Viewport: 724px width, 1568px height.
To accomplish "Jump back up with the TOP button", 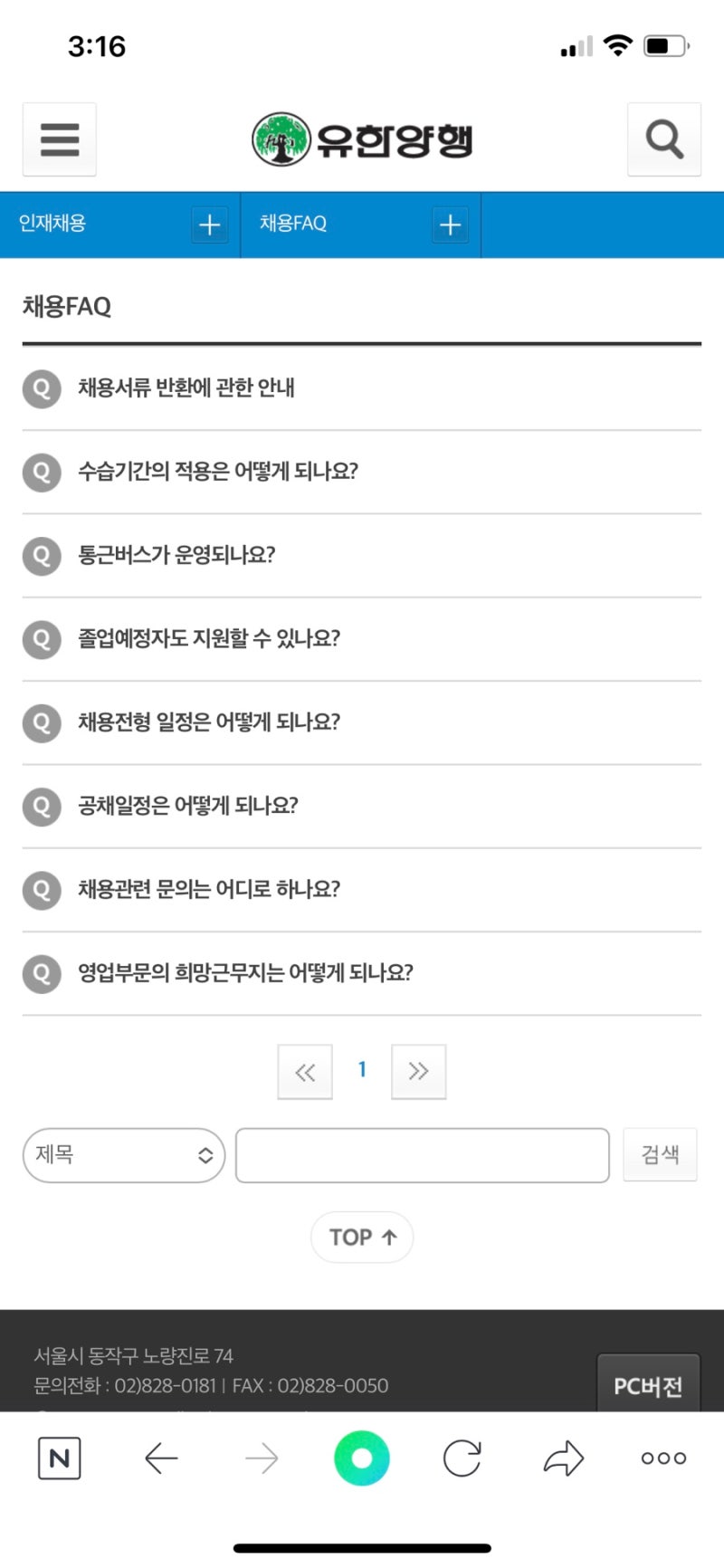I will 362,1237.
